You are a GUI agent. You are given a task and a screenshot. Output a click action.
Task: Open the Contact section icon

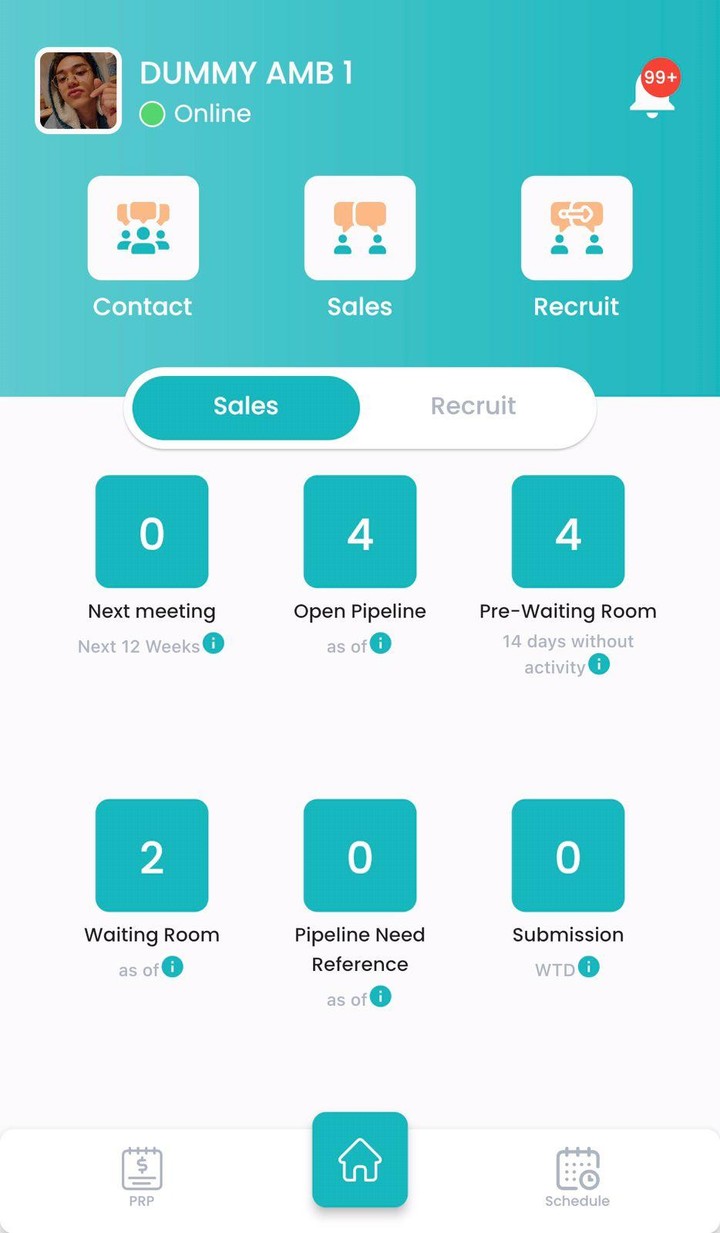tap(143, 227)
